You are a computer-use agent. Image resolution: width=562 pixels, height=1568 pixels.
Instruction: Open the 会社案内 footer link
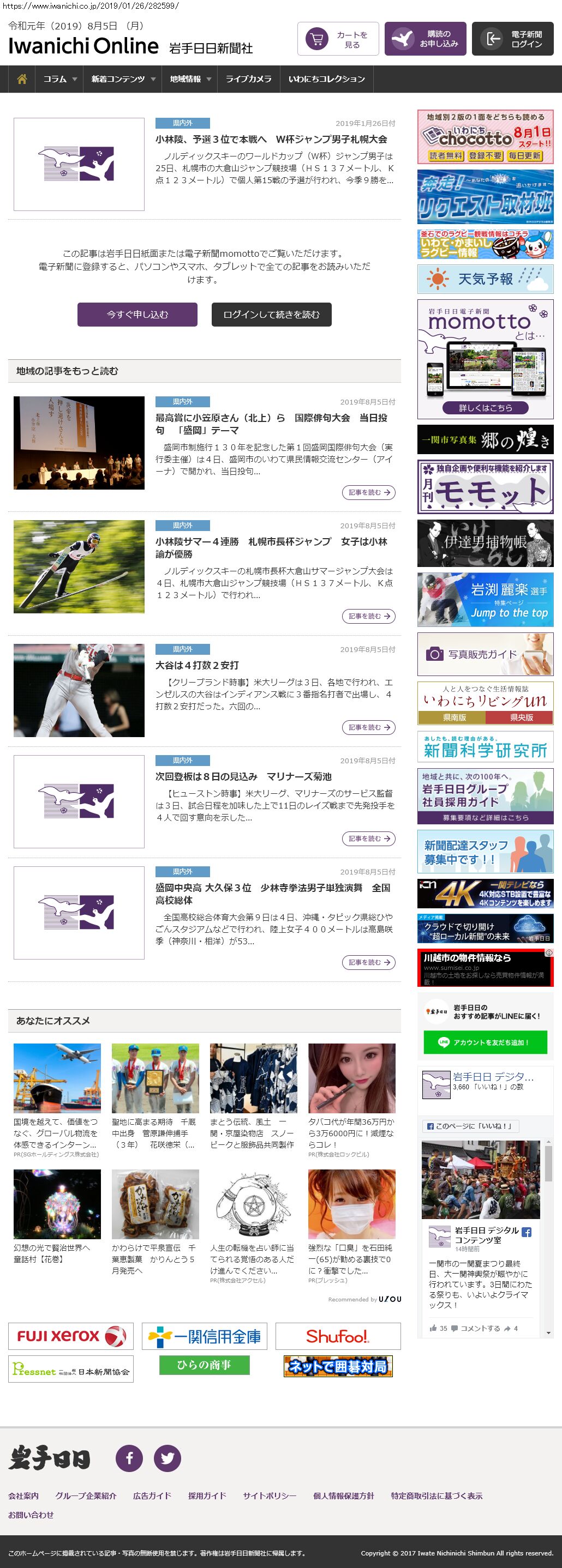pyautogui.click(x=23, y=1495)
